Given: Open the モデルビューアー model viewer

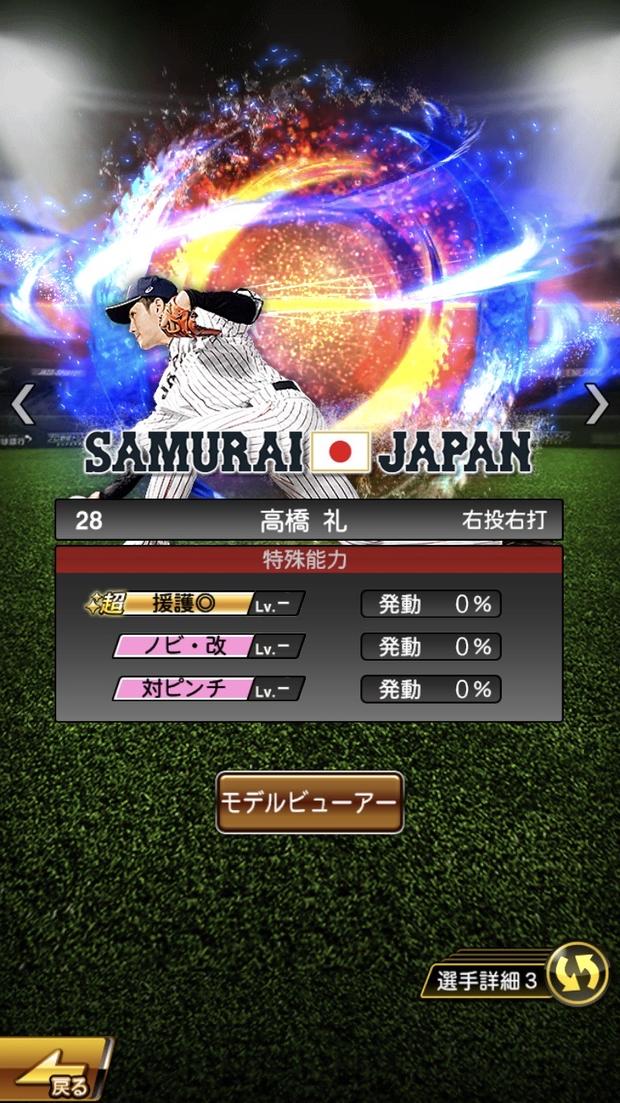Looking at the screenshot, I should point(309,803).
